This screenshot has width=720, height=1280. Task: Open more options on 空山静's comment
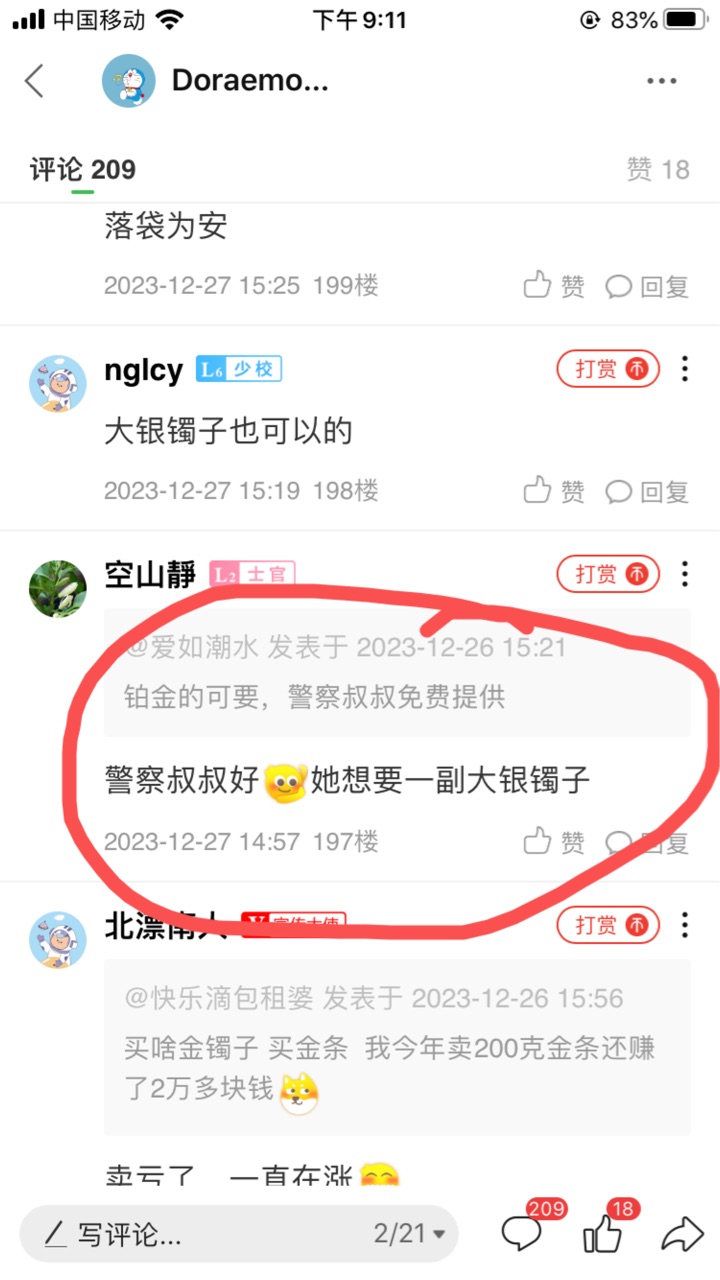685,574
